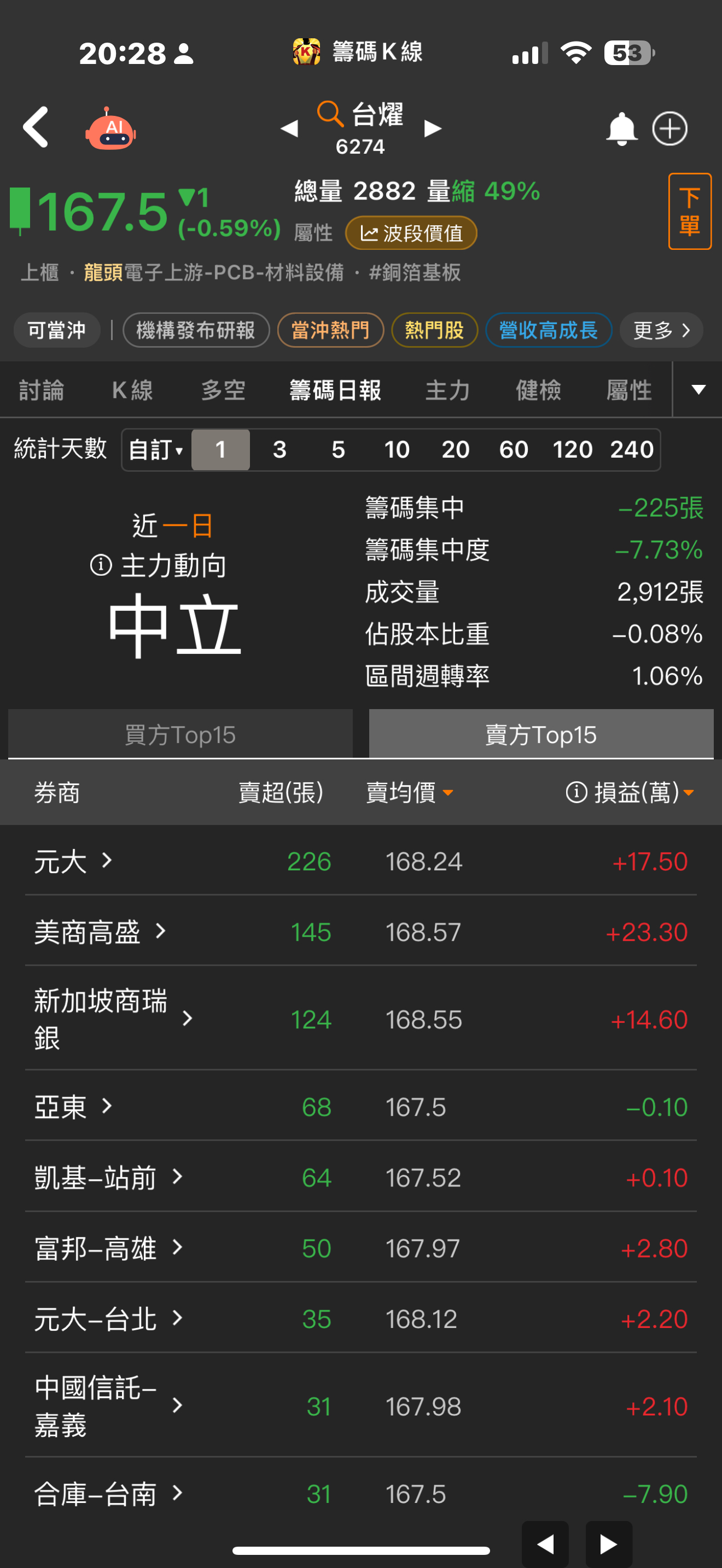The width and height of the screenshot is (722, 1568).
Task: Open the AI robot assistant
Action: (111, 128)
